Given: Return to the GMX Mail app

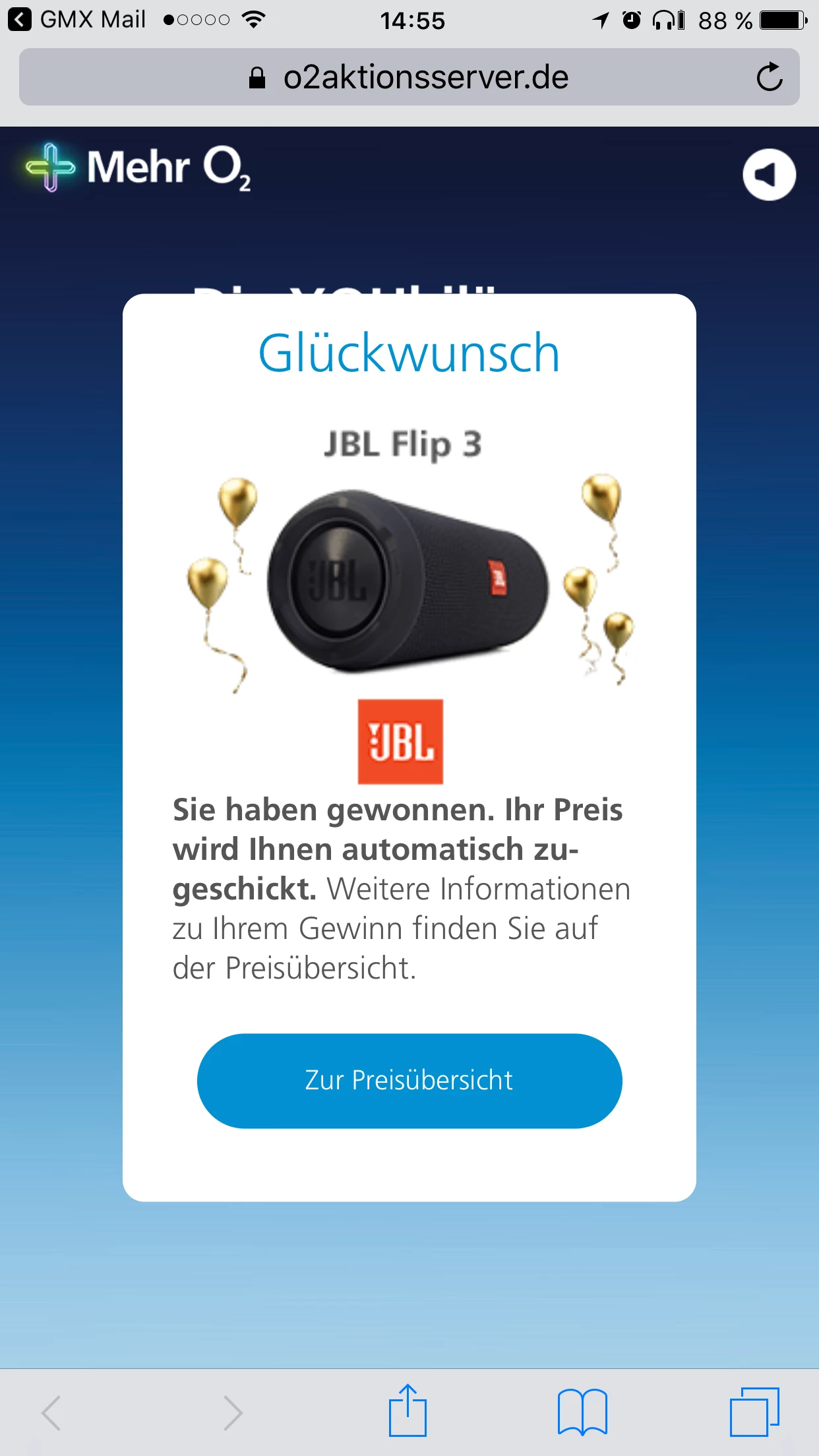Looking at the screenshot, I should 78,20.
